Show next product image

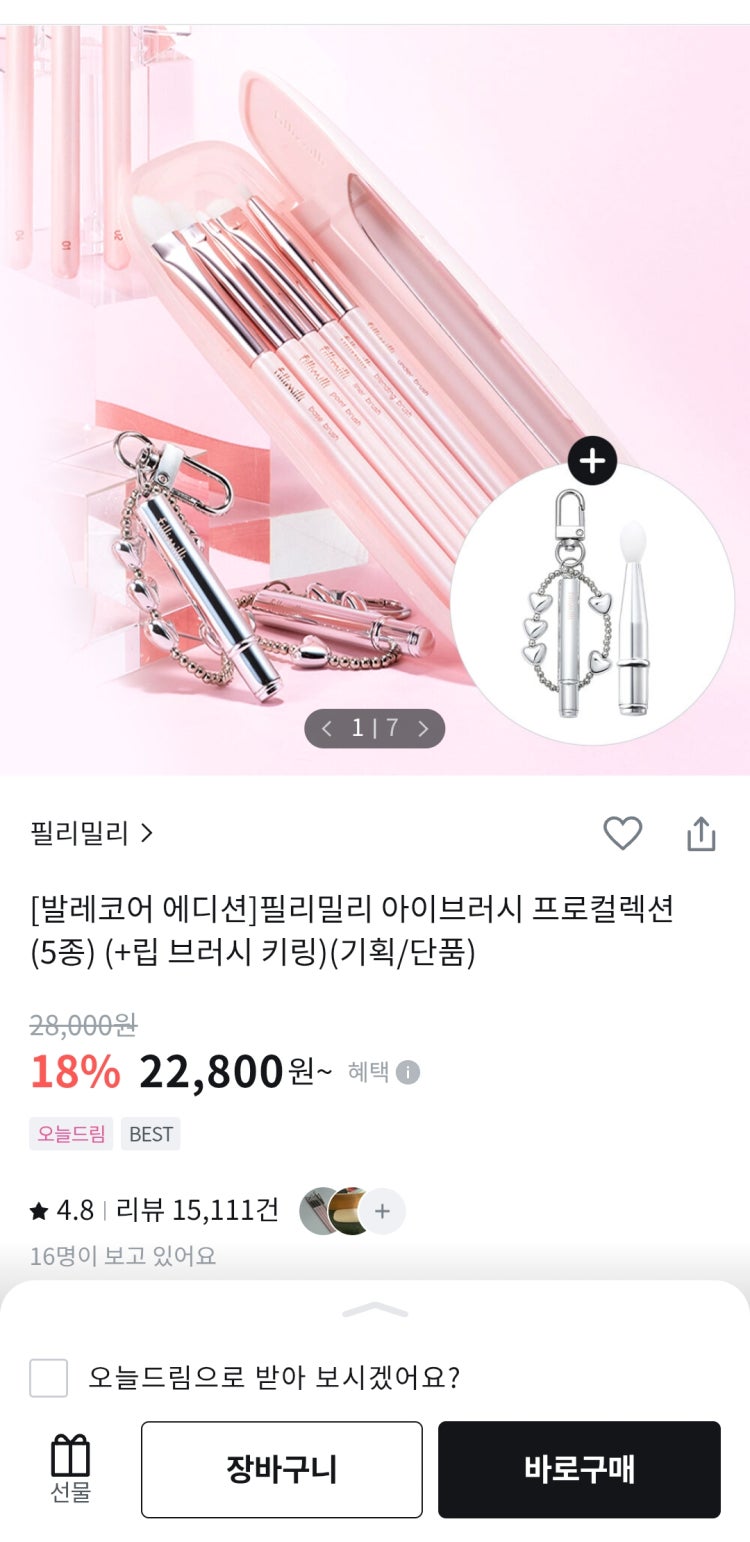(x=422, y=728)
